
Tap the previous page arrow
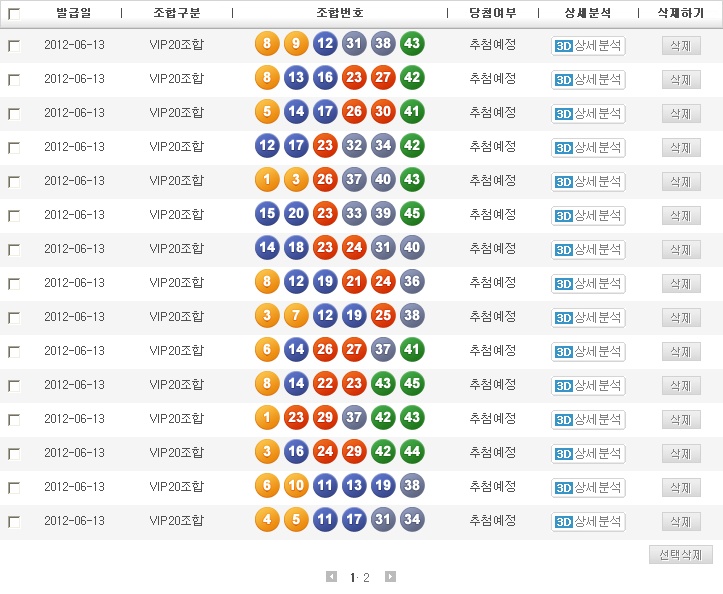[332, 577]
